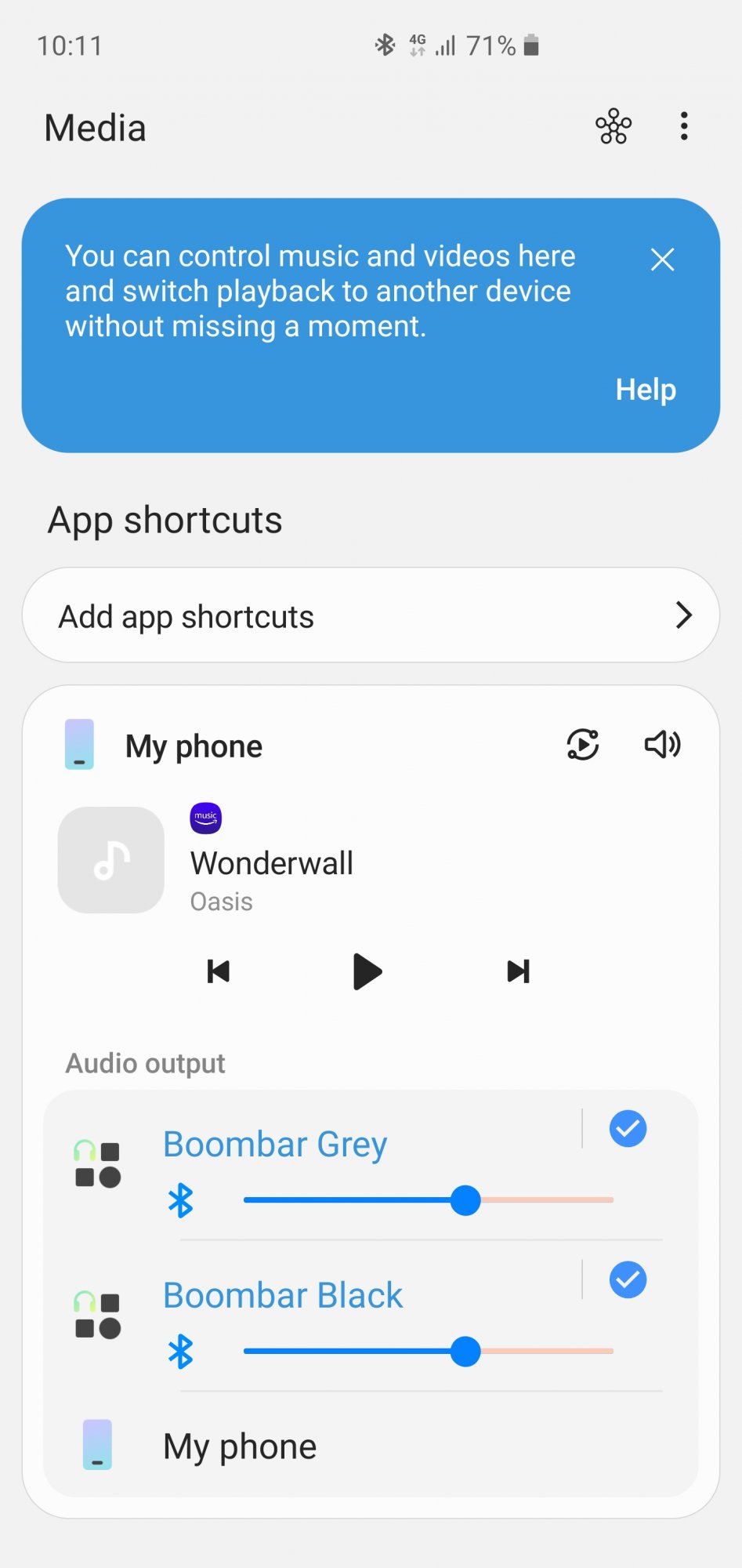Image resolution: width=742 pixels, height=1568 pixels.
Task: Tap the switch playback device icon
Action: (583, 745)
